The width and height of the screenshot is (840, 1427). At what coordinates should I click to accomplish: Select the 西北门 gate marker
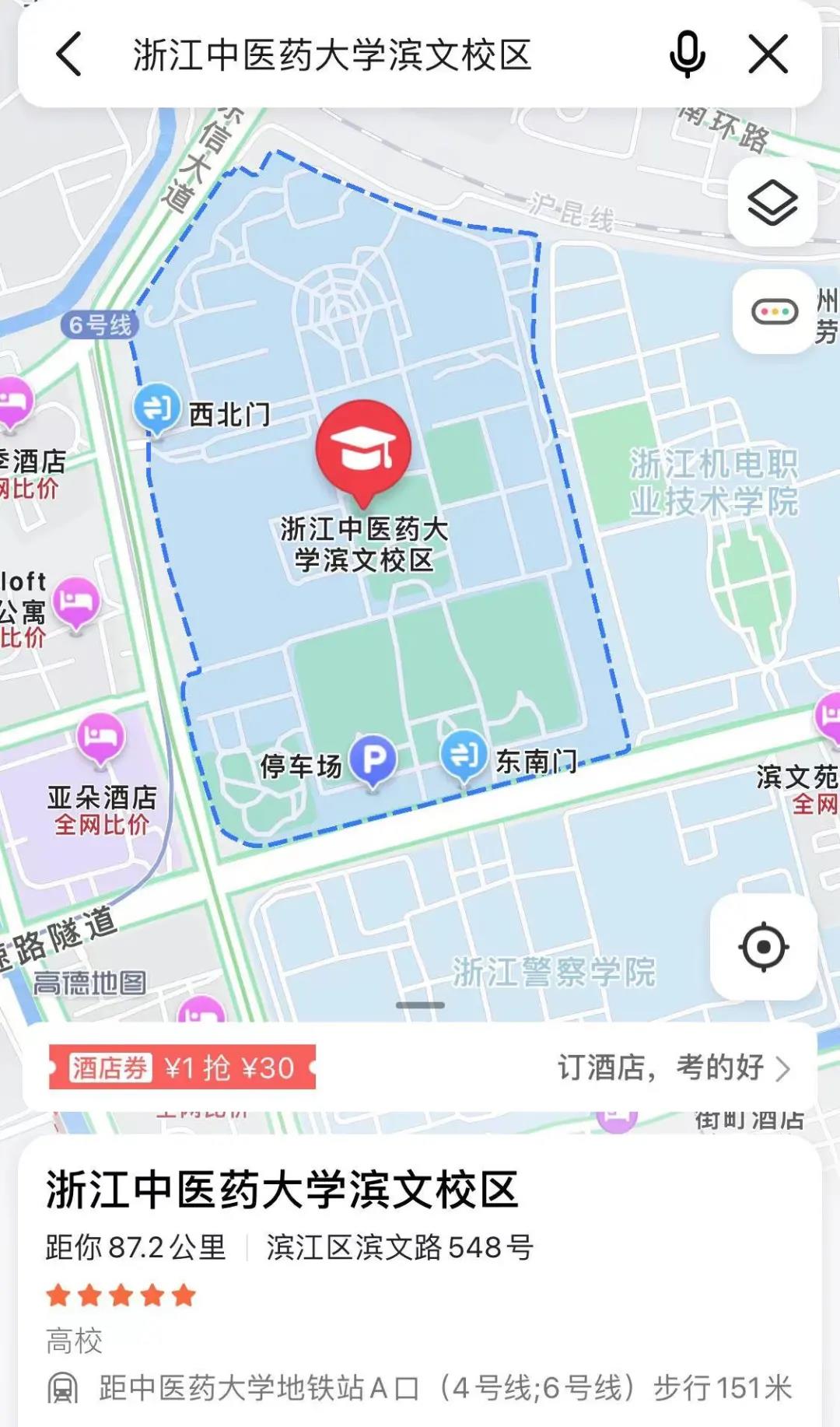[157, 408]
